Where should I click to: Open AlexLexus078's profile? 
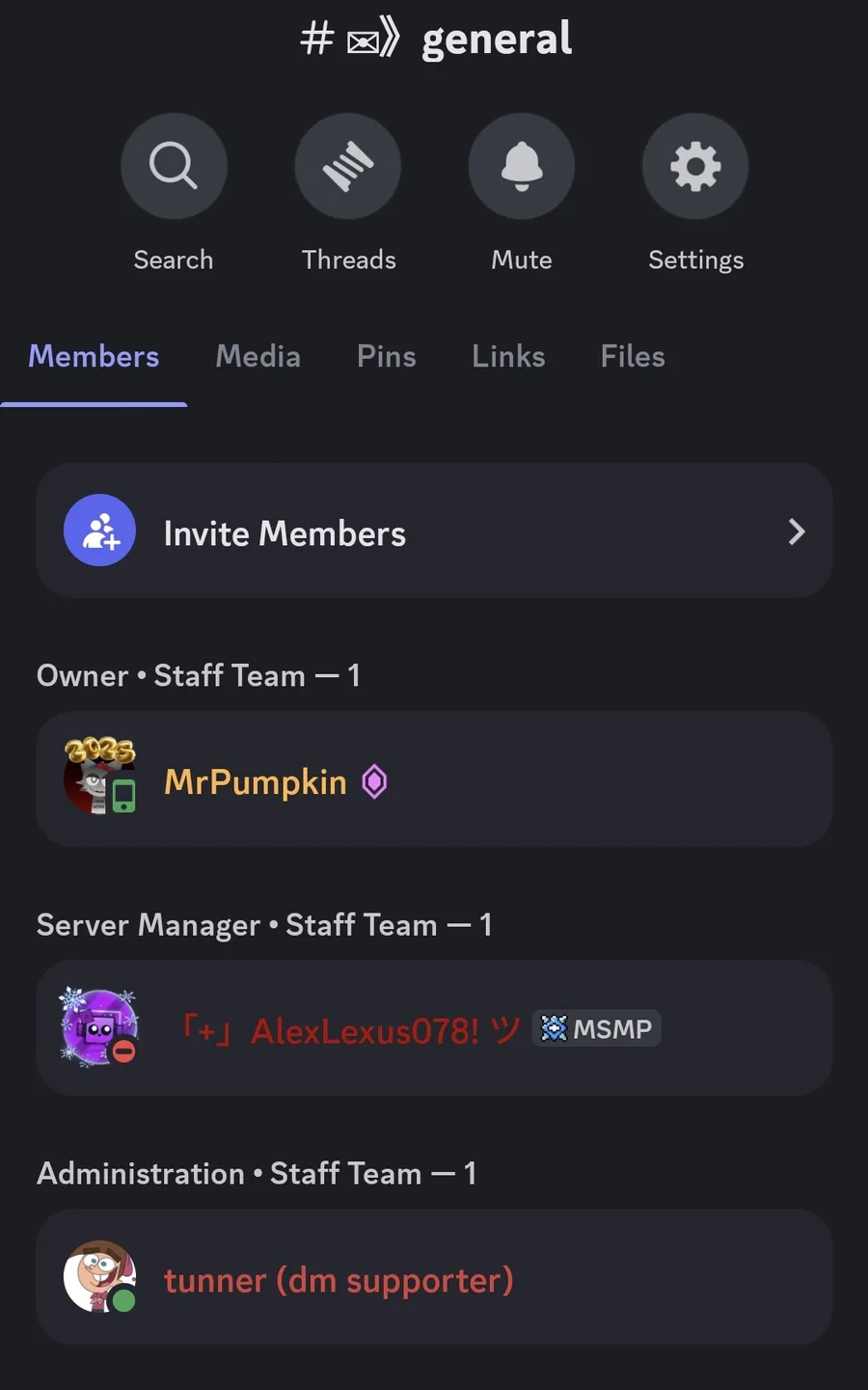point(434,1028)
